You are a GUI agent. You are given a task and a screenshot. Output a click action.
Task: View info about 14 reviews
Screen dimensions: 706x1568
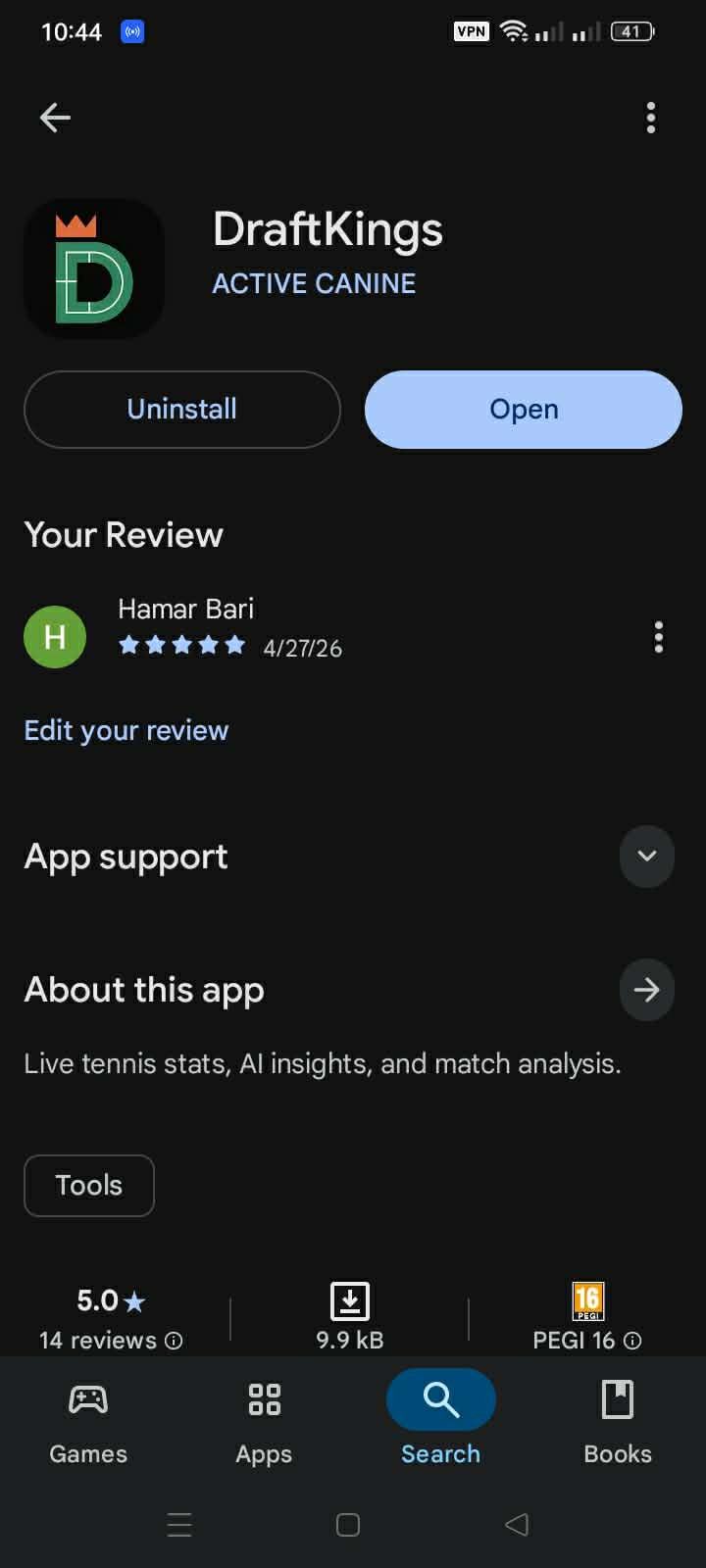pos(174,1341)
